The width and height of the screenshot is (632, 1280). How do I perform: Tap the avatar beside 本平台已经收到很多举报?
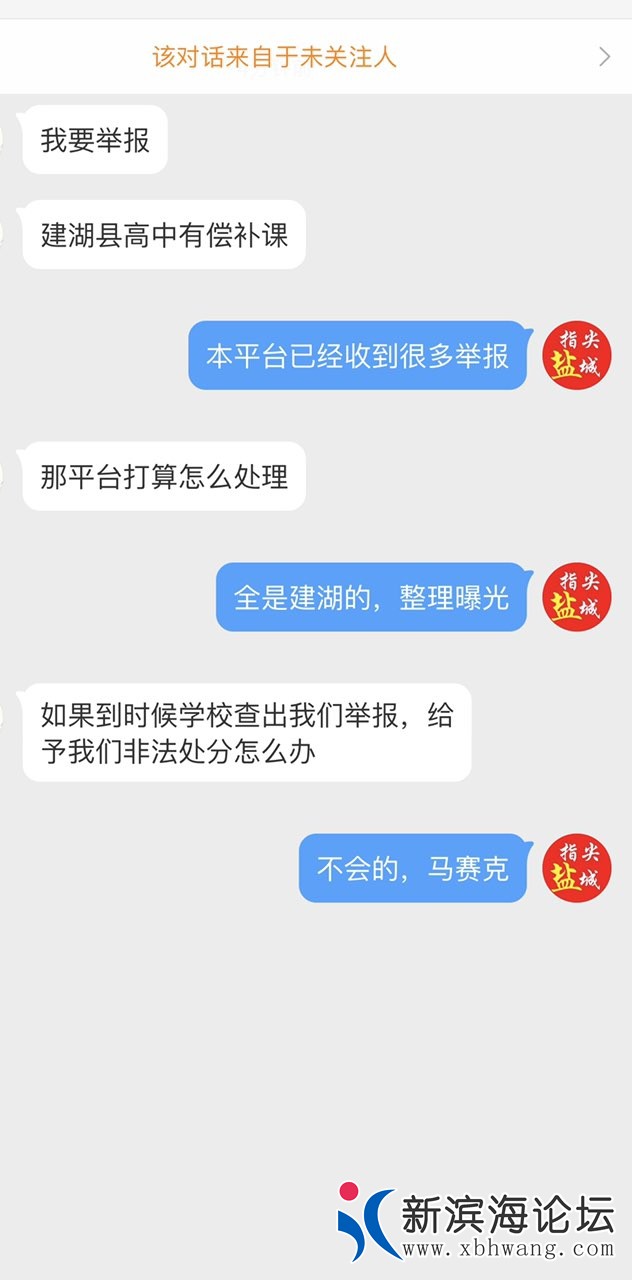pos(576,356)
